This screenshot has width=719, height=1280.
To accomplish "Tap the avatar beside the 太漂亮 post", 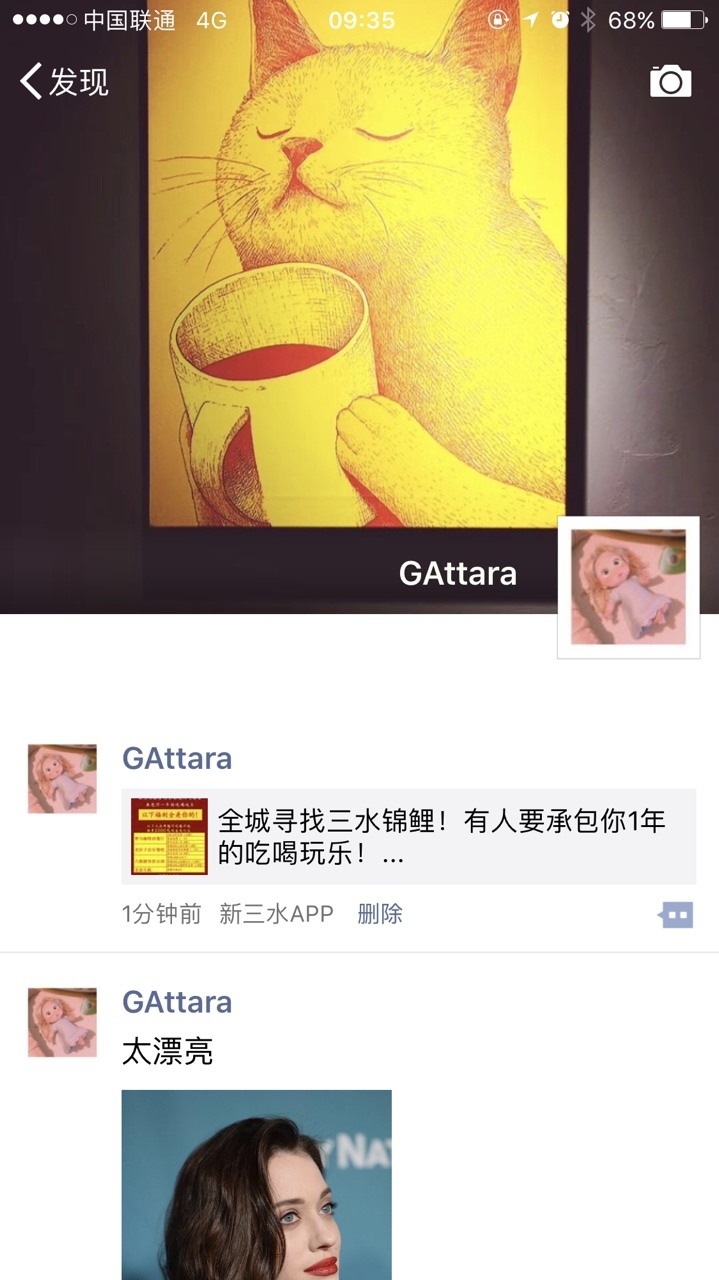I will 62,1022.
